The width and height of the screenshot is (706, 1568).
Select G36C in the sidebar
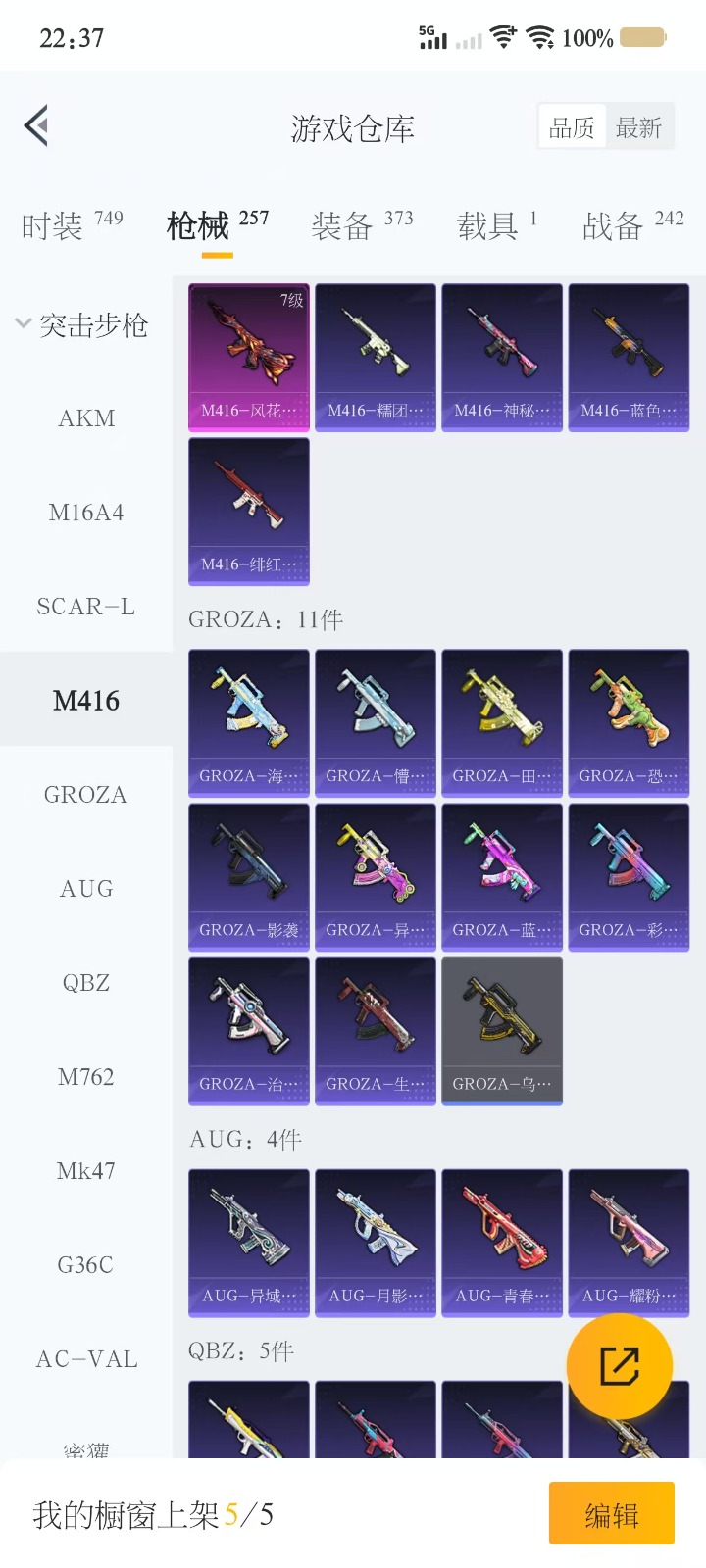point(86,1265)
